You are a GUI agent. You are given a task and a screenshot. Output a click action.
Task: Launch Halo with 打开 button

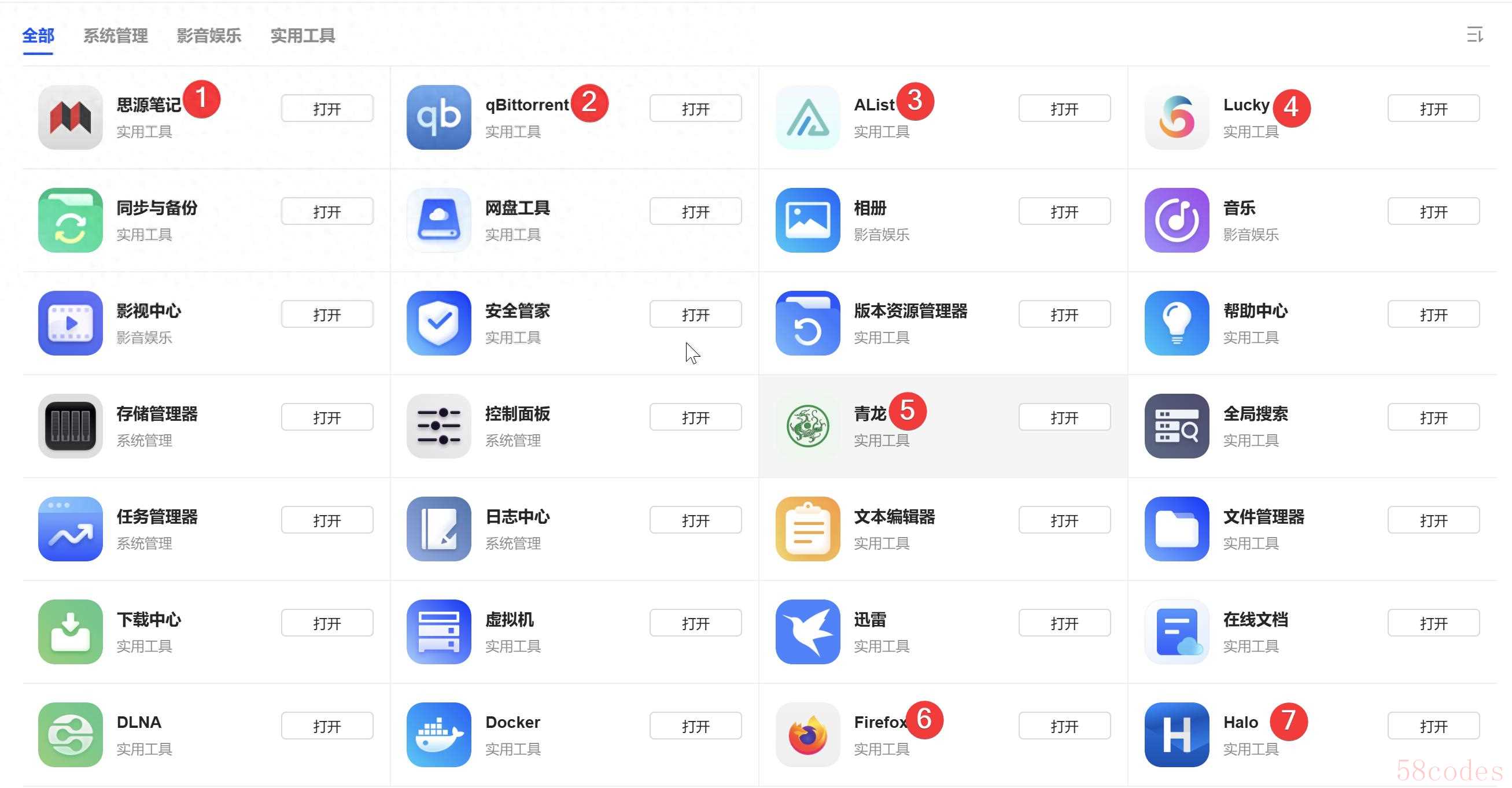1433,726
